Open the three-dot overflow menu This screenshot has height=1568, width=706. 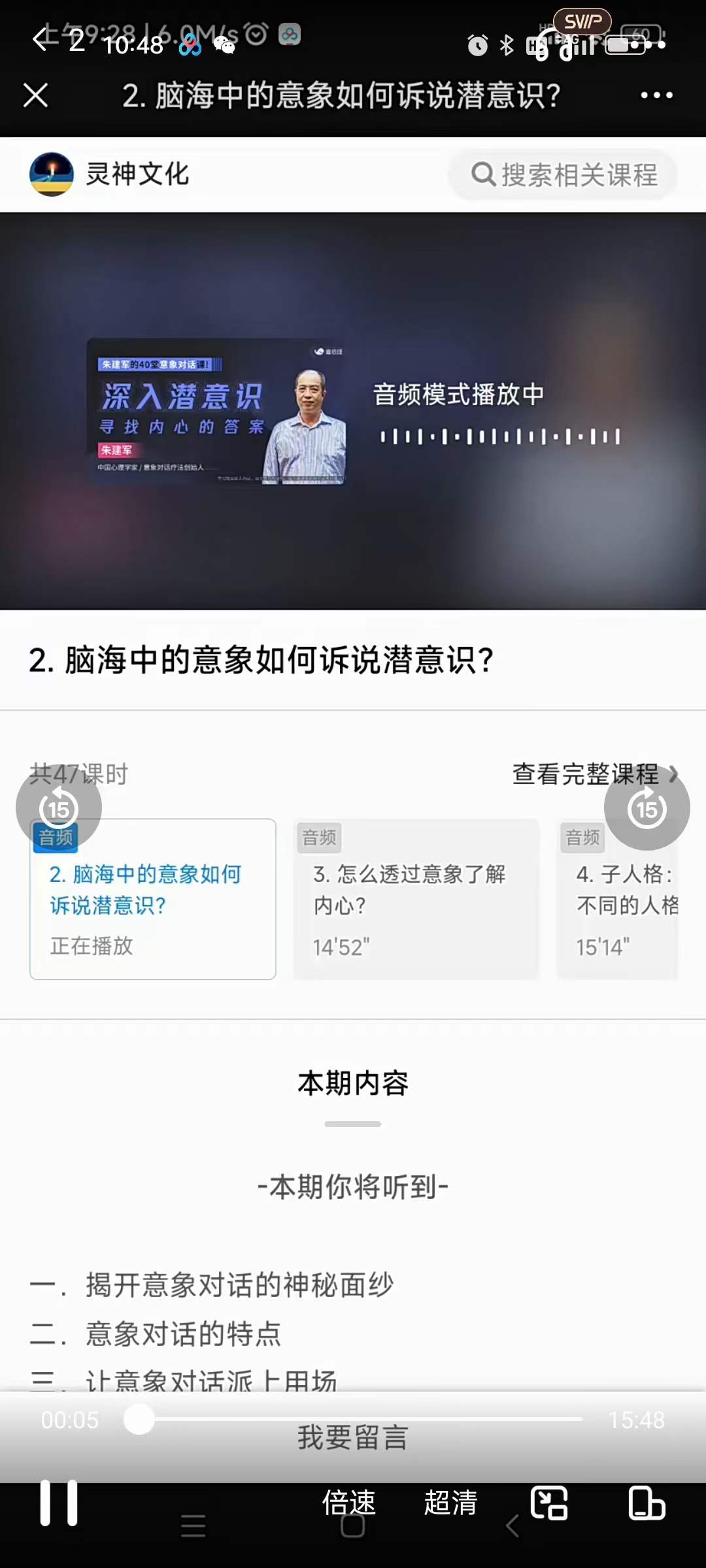[x=656, y=95]
